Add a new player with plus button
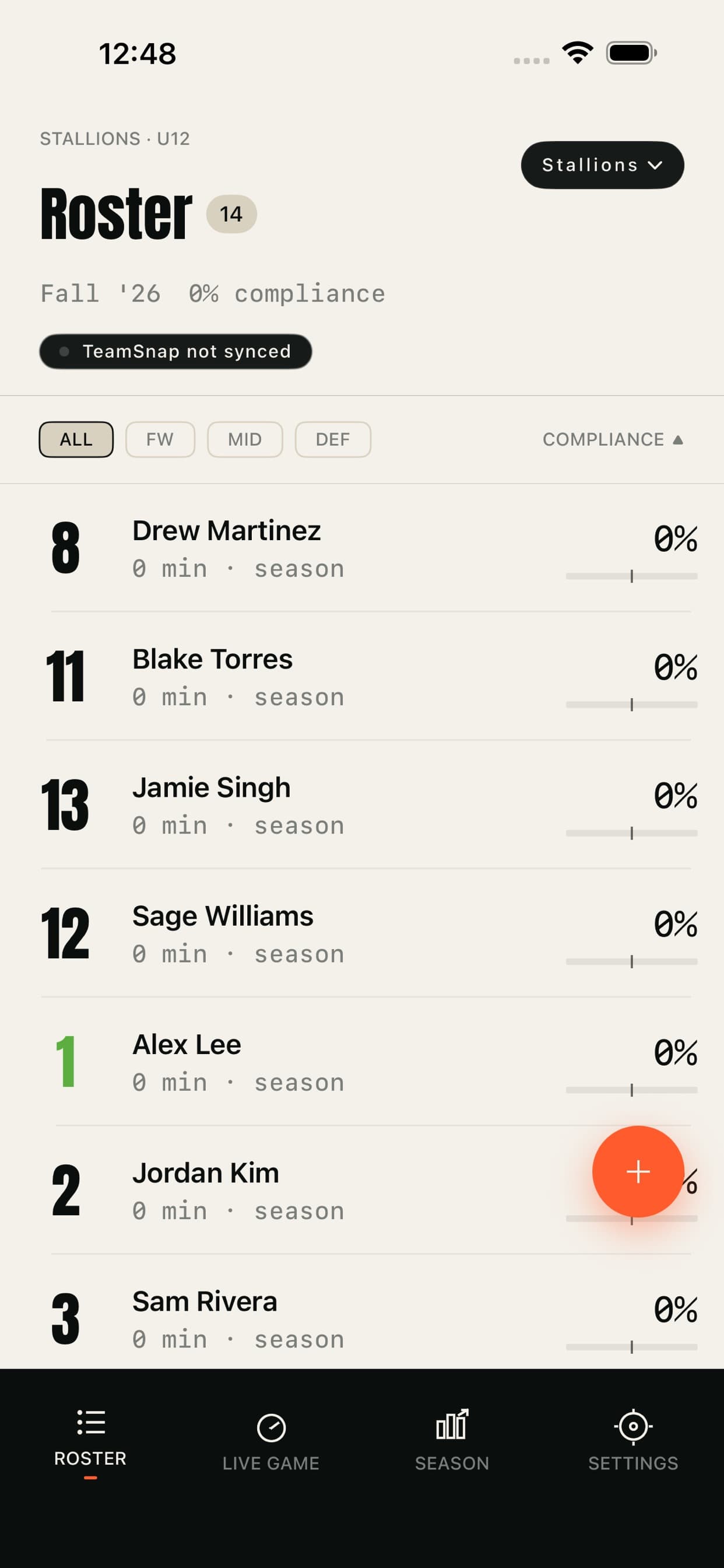The image size is (724, 1568). (x=638, y=1171)
